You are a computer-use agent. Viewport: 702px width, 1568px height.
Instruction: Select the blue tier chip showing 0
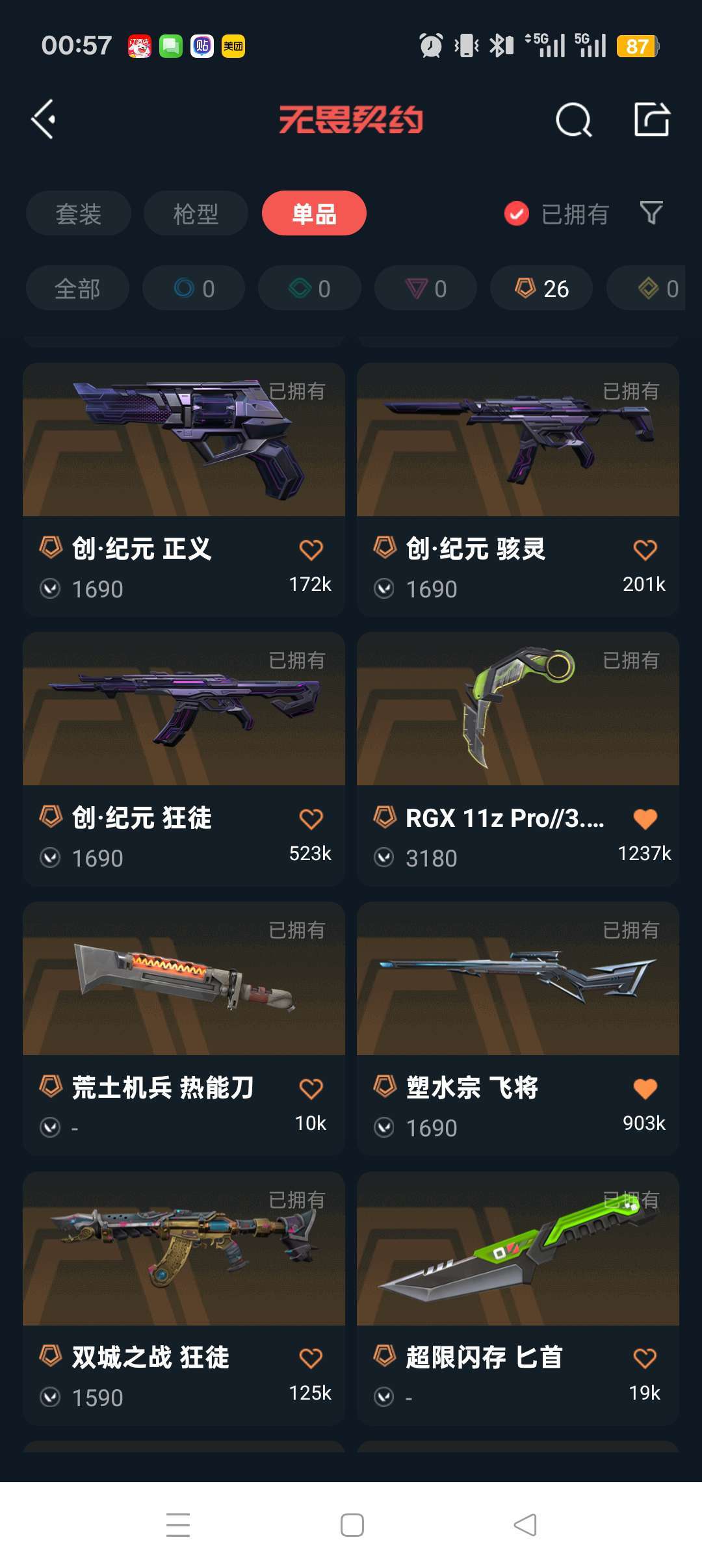pyautogui.click(x=194, y=289)
